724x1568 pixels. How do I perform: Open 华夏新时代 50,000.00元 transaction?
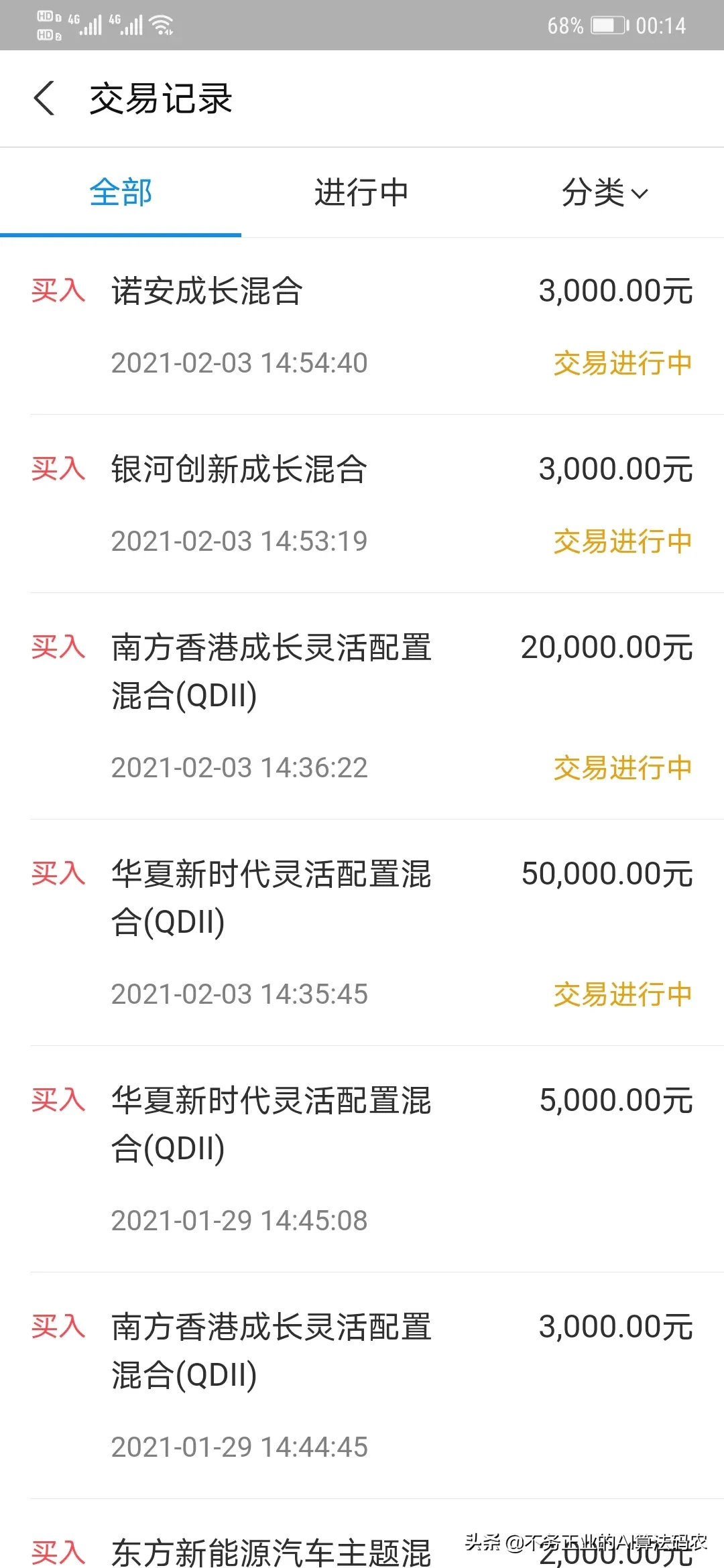click(362, 933)
